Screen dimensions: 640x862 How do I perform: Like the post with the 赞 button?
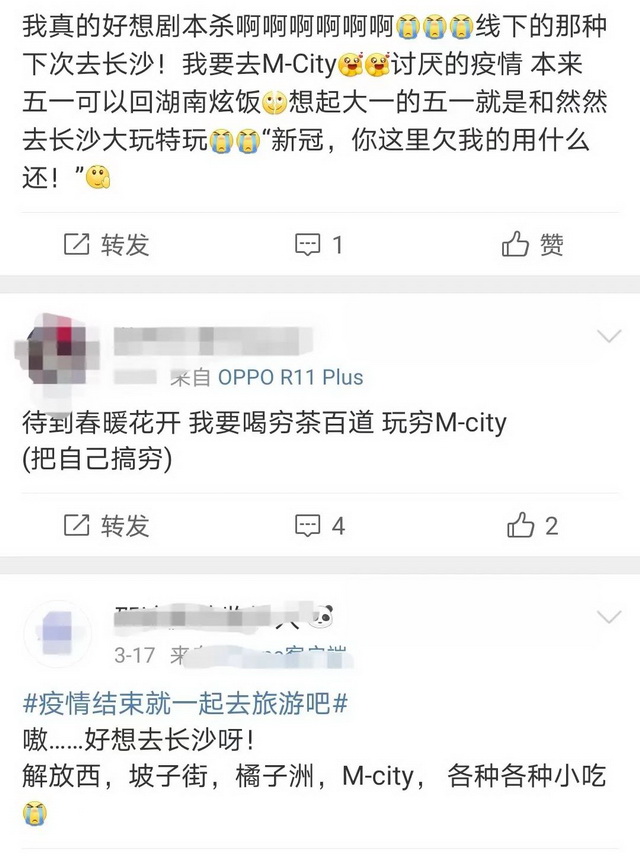(x=532, y=244)
